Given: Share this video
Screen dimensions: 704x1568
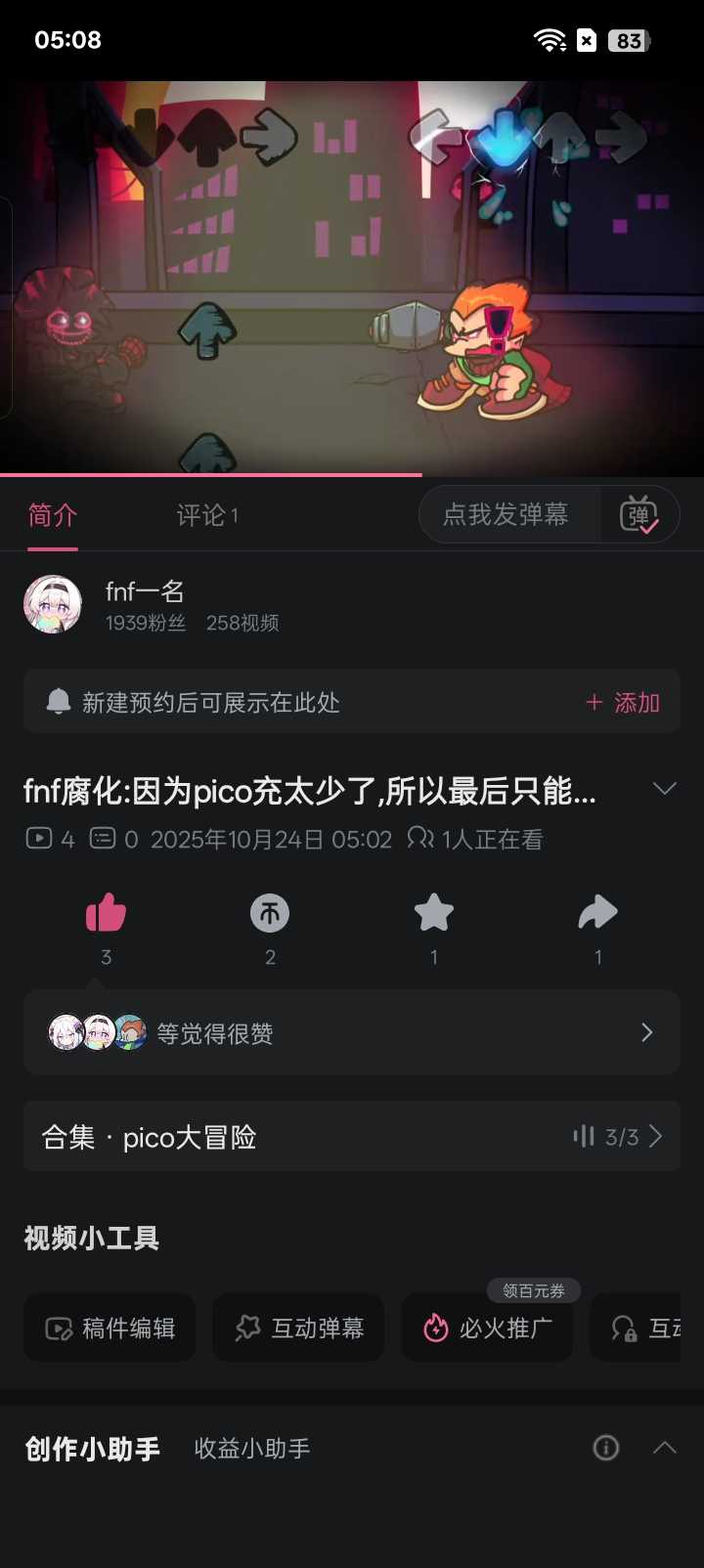Looking at the screenshot, I should (597, 914).
